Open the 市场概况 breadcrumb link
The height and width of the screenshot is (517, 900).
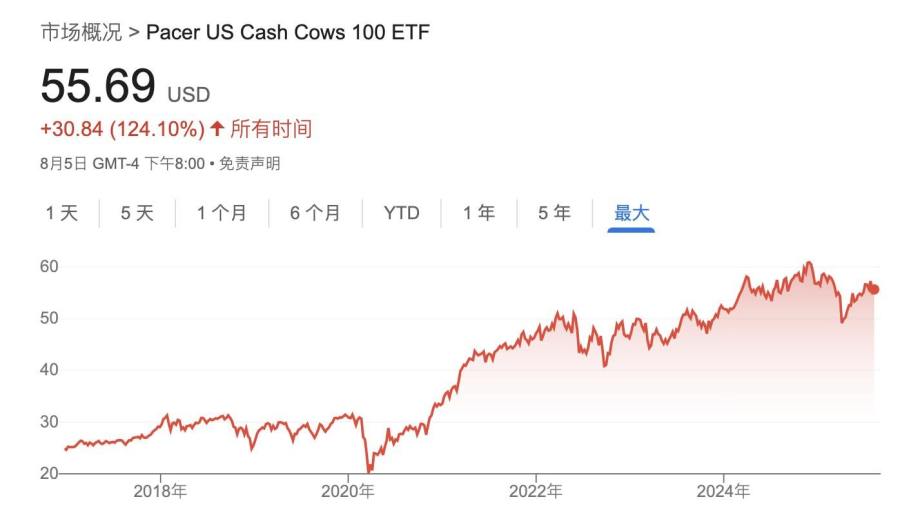pyautogui.click(x=80, y=32)
